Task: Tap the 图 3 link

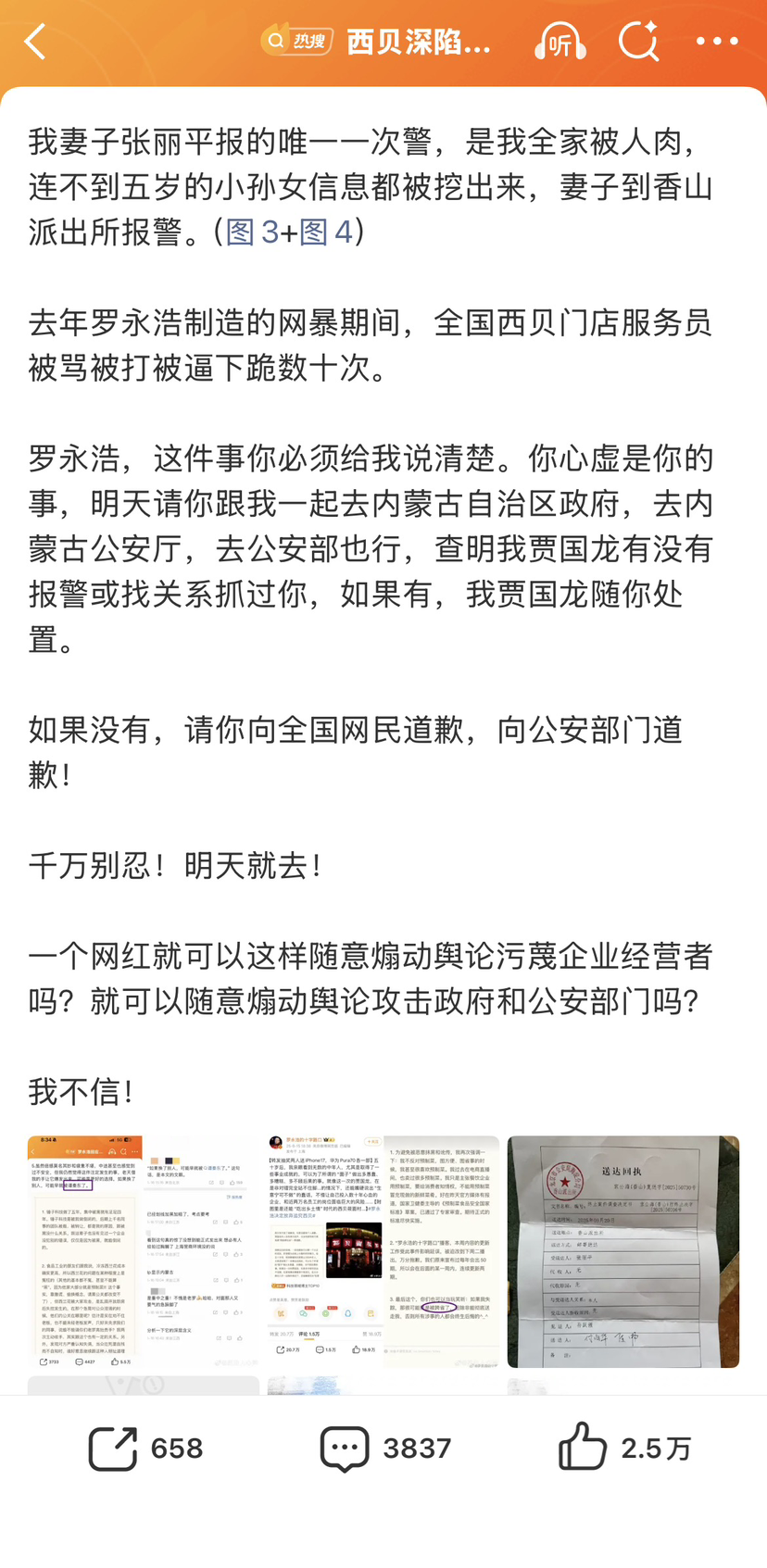Action: (252, 232)
